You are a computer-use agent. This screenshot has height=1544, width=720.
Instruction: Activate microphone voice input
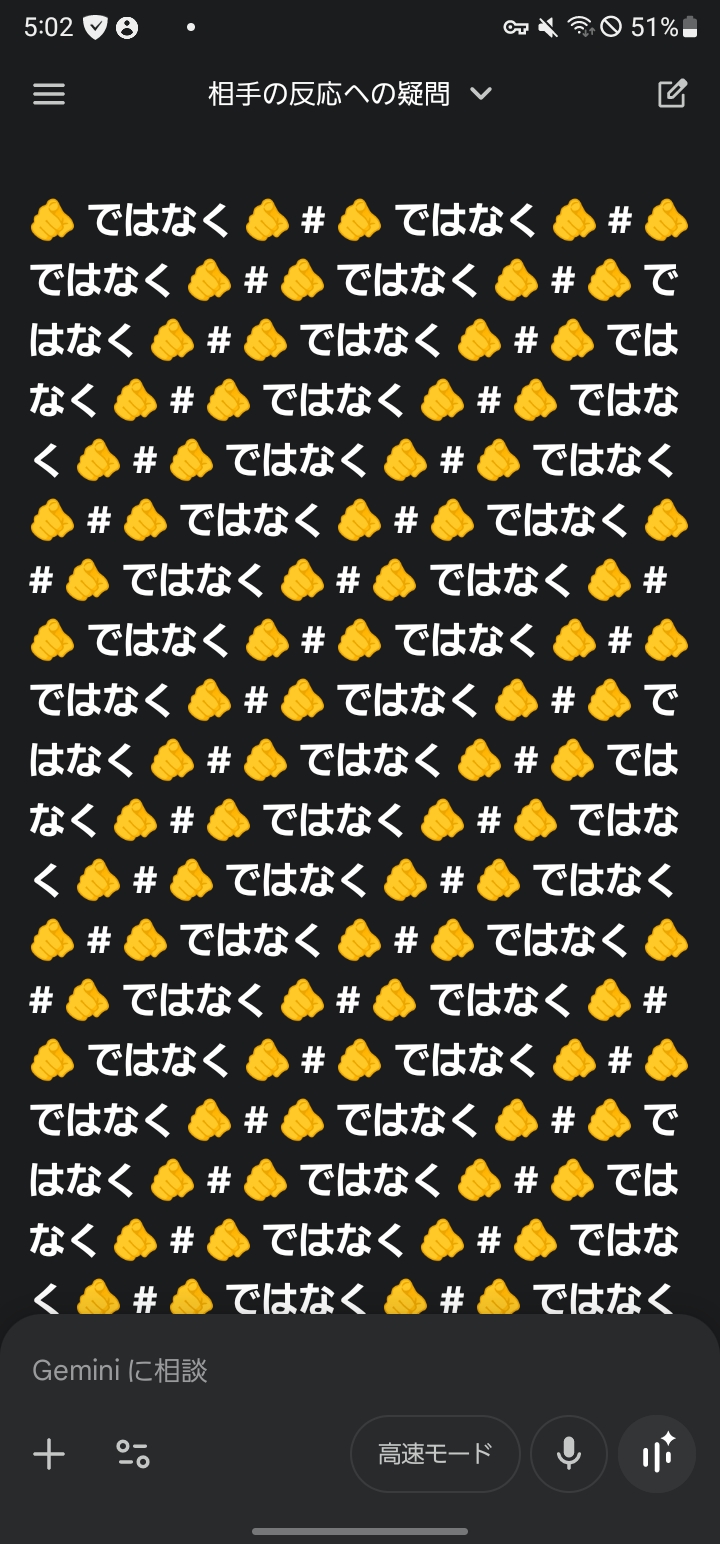[x=569, y=1454]
